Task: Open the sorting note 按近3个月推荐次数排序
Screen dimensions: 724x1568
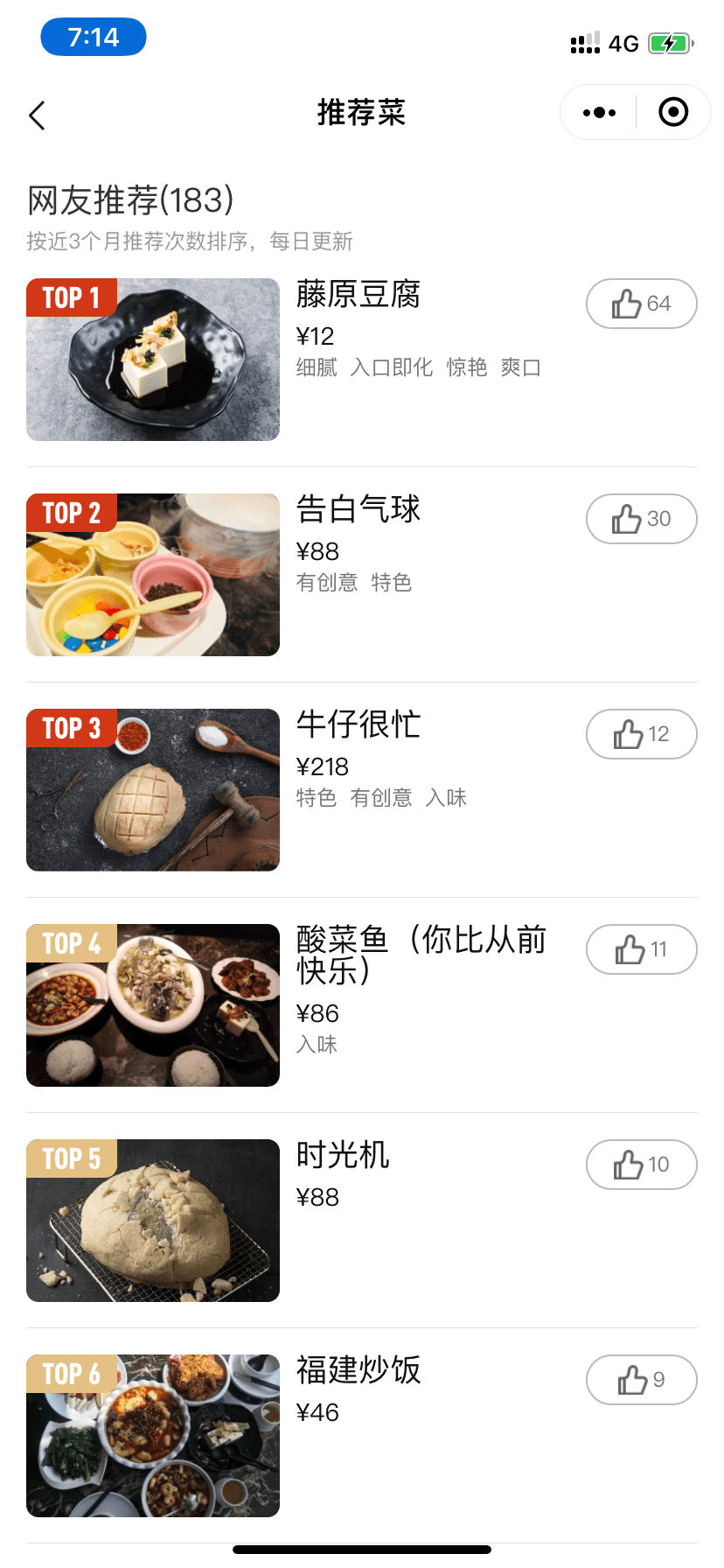Action: tap(189, 242)
